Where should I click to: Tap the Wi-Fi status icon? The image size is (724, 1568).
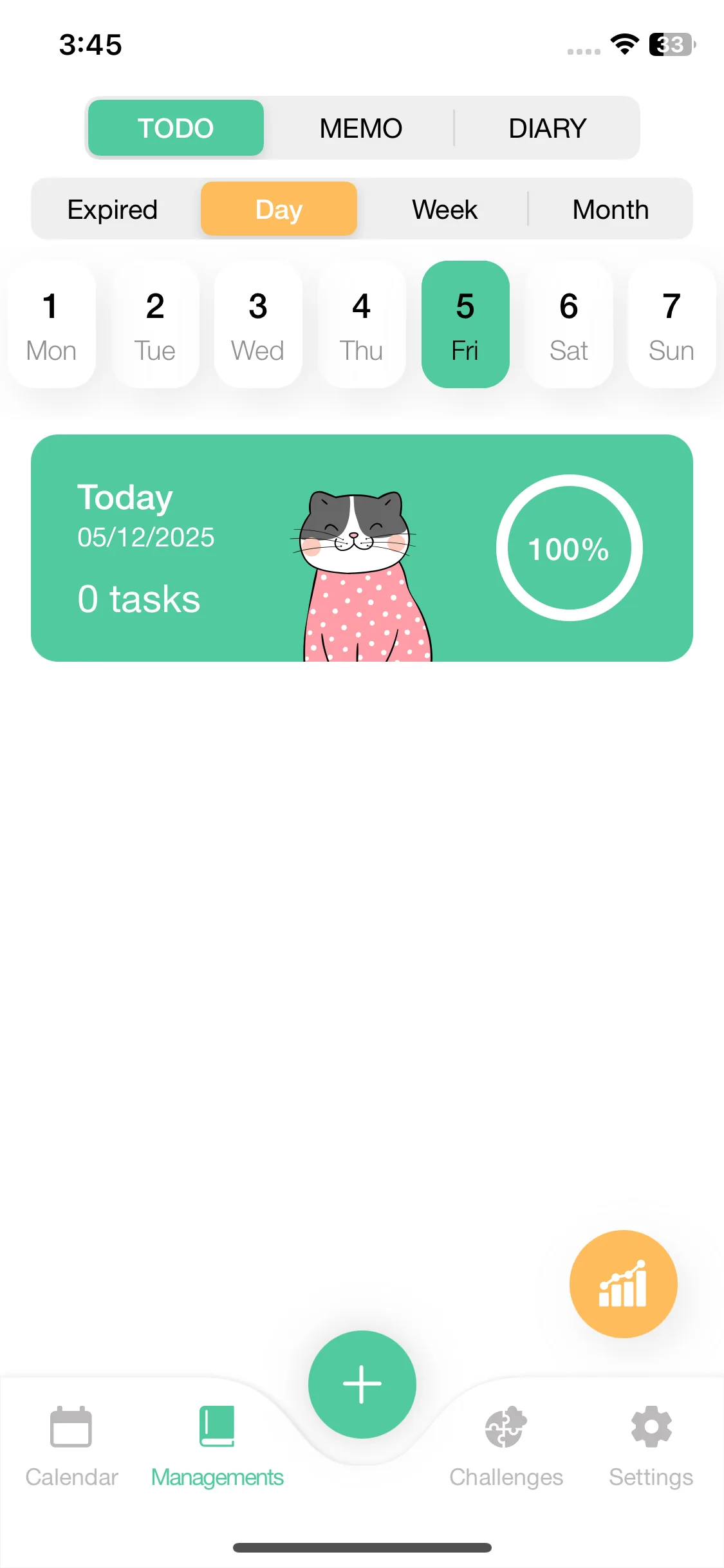[622, 45]
